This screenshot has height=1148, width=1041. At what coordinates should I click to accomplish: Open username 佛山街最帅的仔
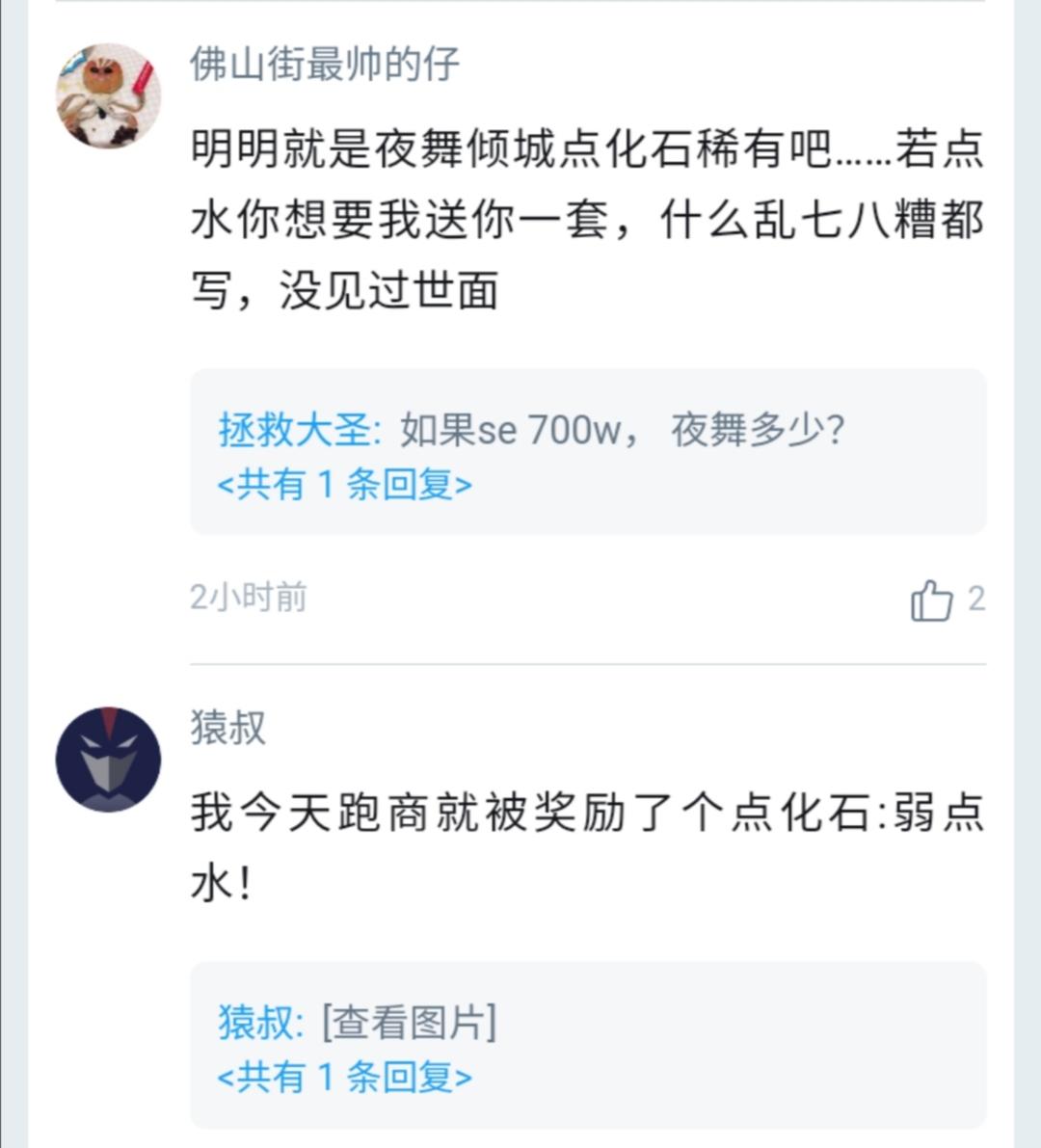click(x=324, y=65)
